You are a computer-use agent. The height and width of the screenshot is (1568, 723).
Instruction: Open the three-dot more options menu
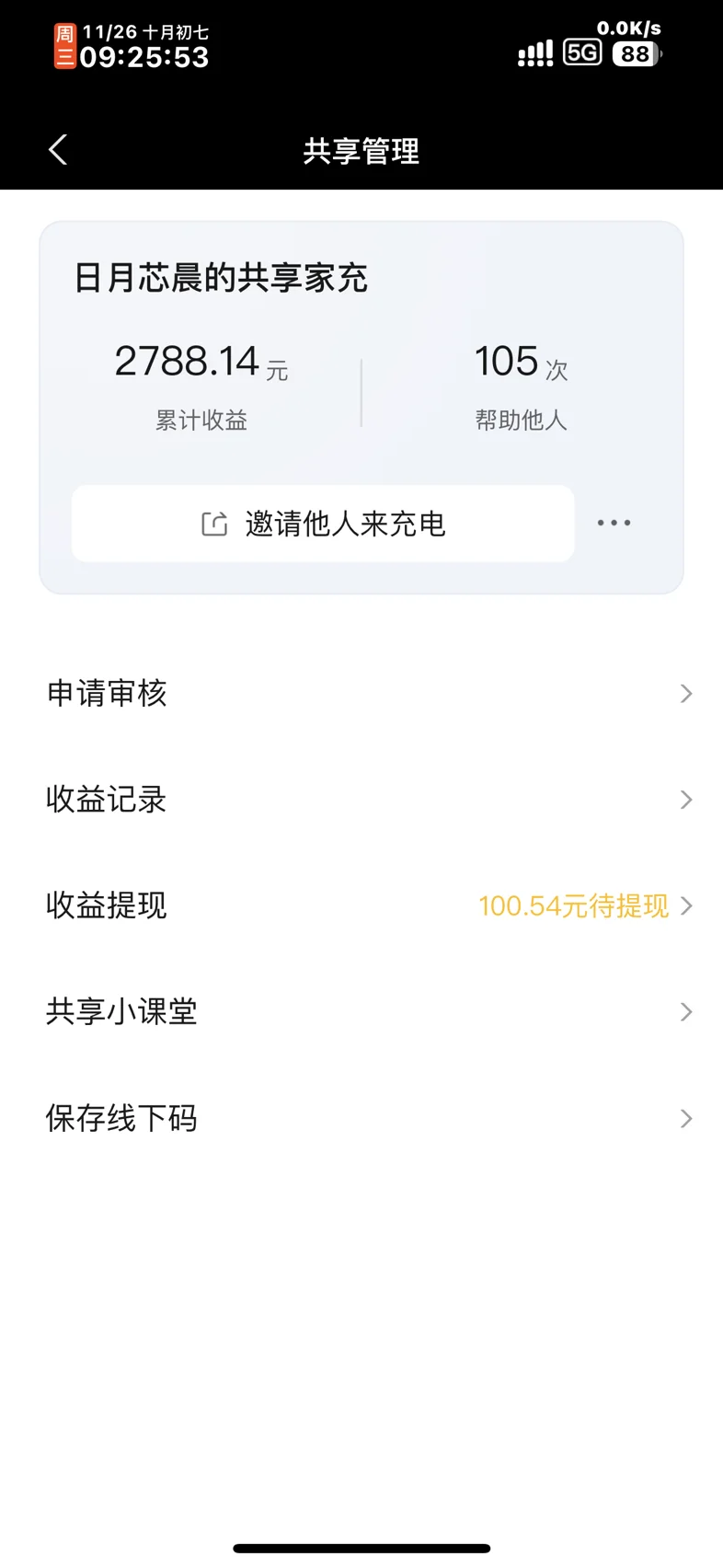614,523
